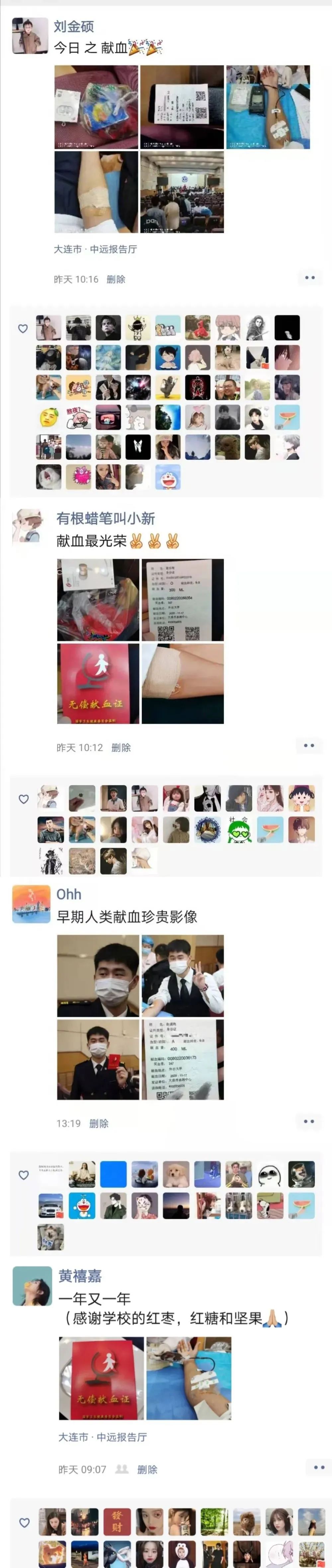Open Ohh's profile from the name
The image size is (332, 1568).
(x=69, y=894)
